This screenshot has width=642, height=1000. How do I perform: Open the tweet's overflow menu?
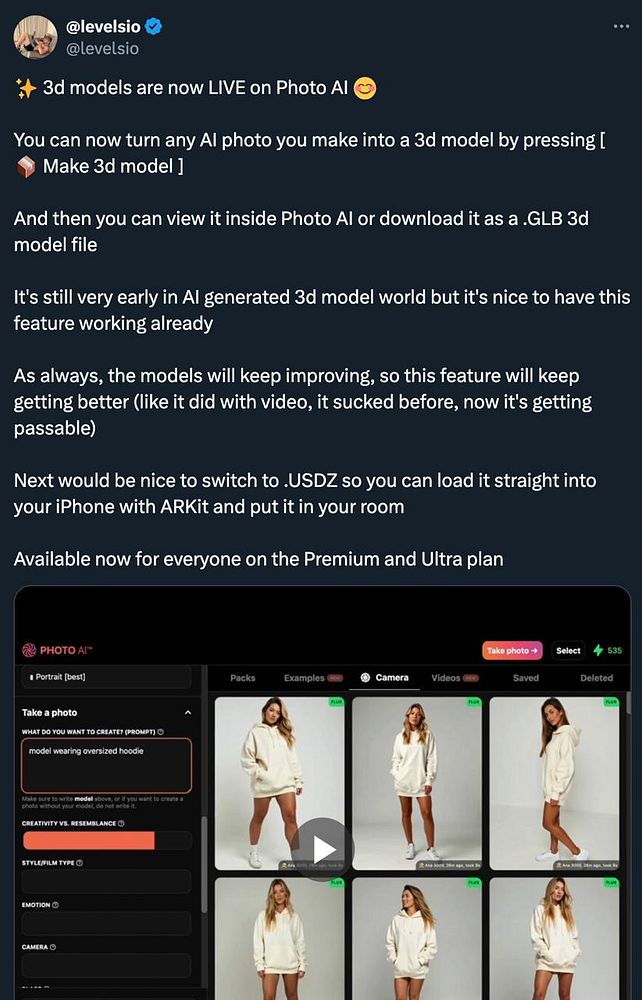pos(621,27)
